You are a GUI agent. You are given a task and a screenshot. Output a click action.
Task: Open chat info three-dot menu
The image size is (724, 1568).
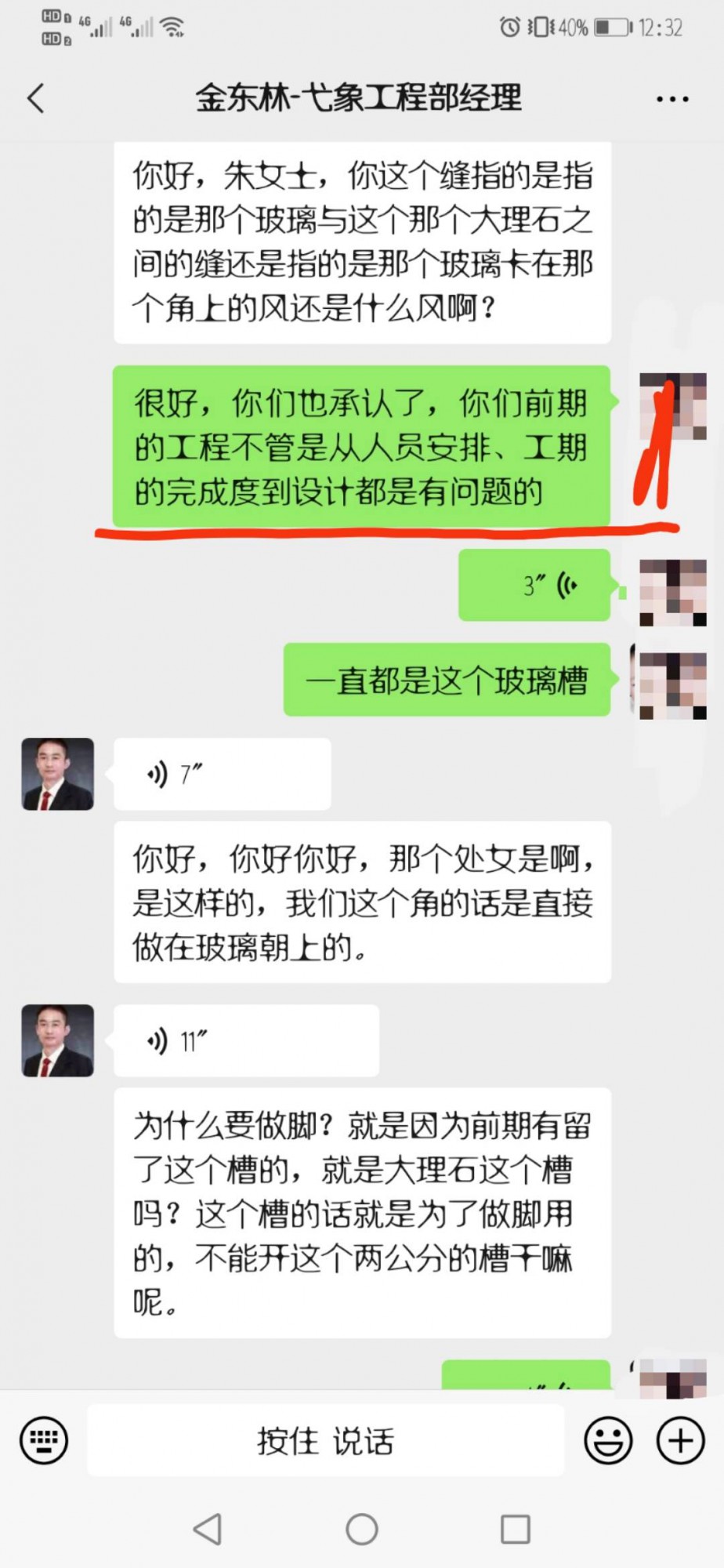click(672, 100)
